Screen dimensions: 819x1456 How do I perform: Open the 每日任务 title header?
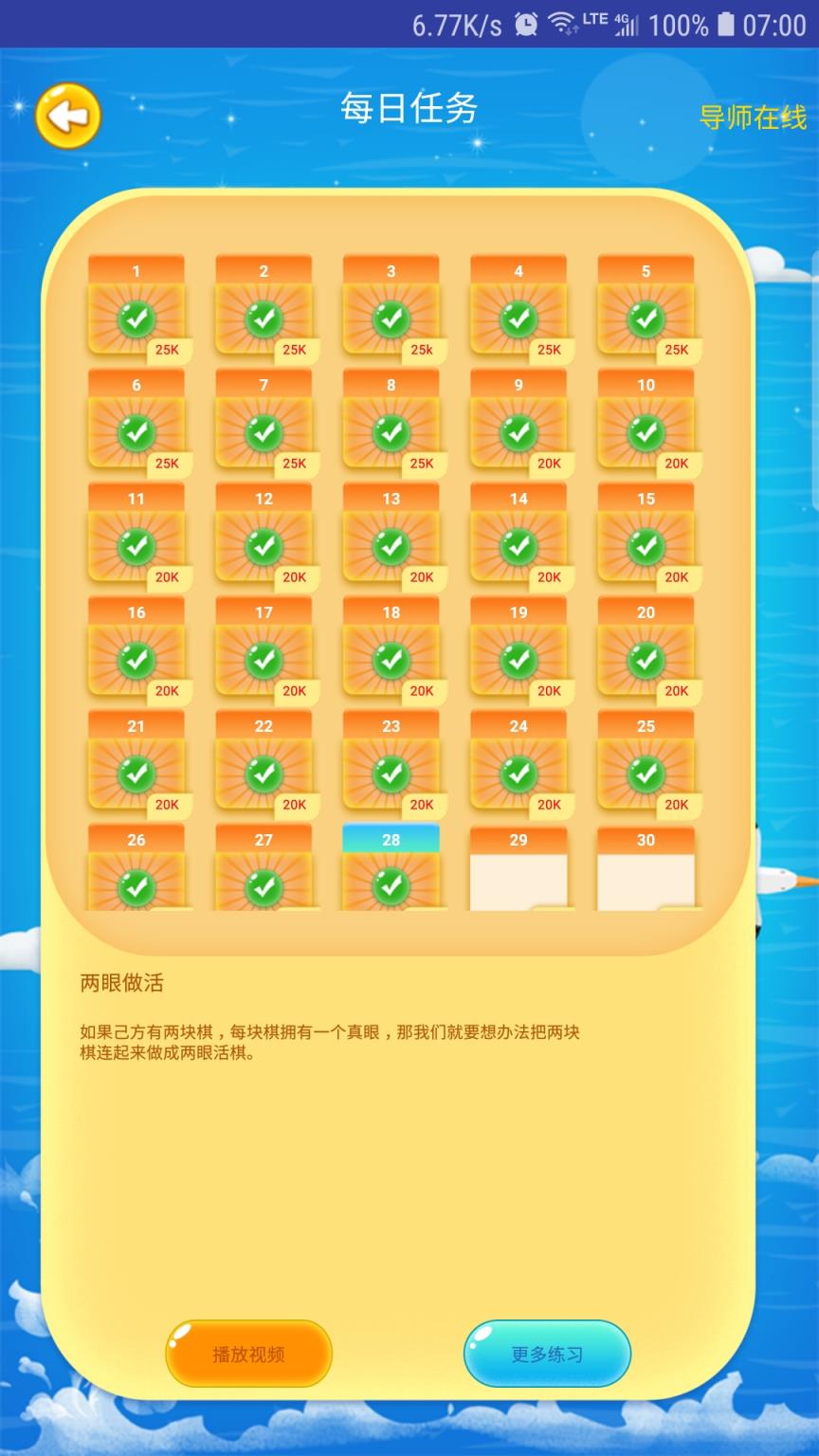click(409, 109)
